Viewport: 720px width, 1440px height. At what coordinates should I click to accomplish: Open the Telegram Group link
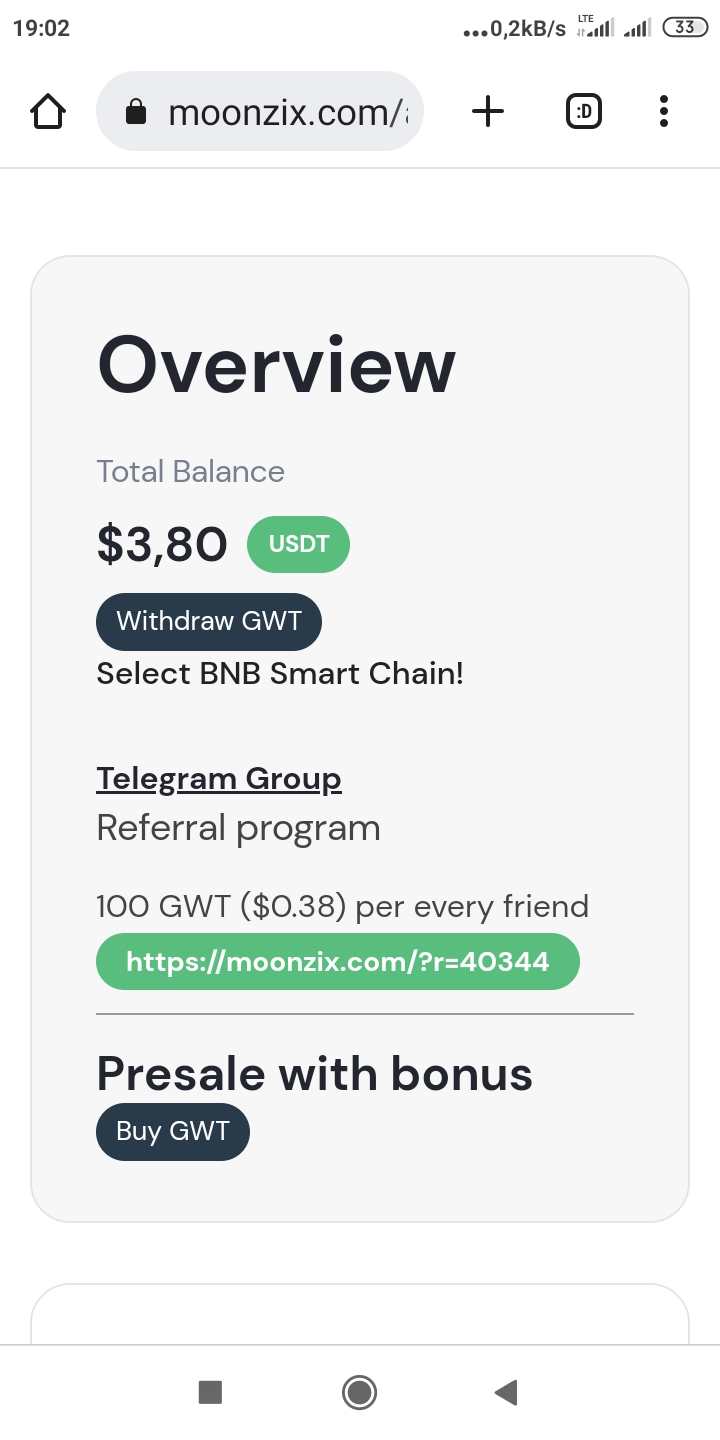coord(219,778)
